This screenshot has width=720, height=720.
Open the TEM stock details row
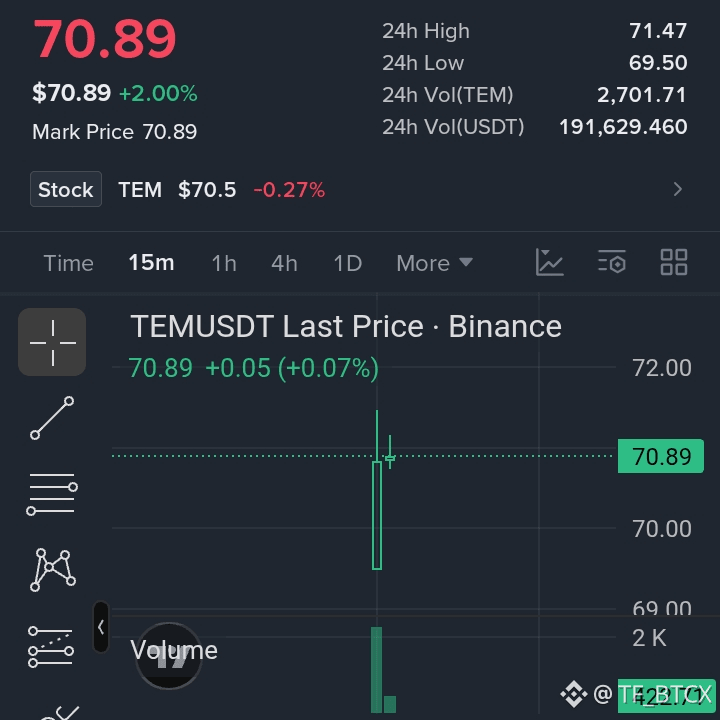357,189
